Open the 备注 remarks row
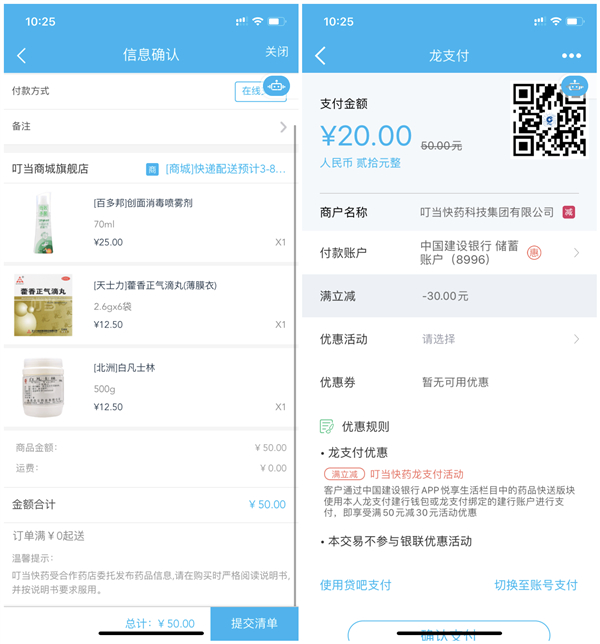 150,127
